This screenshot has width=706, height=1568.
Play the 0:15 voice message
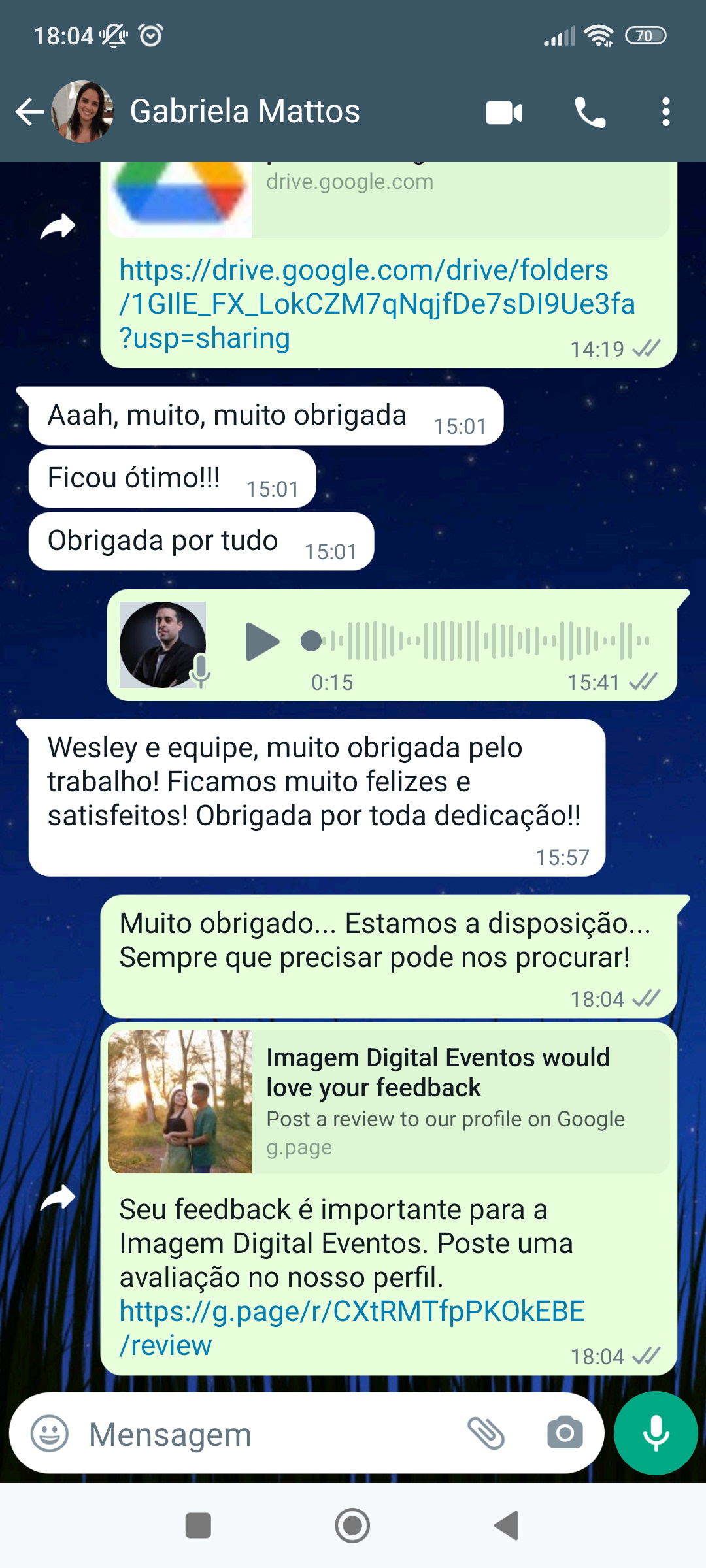click(x=261, y=642)
